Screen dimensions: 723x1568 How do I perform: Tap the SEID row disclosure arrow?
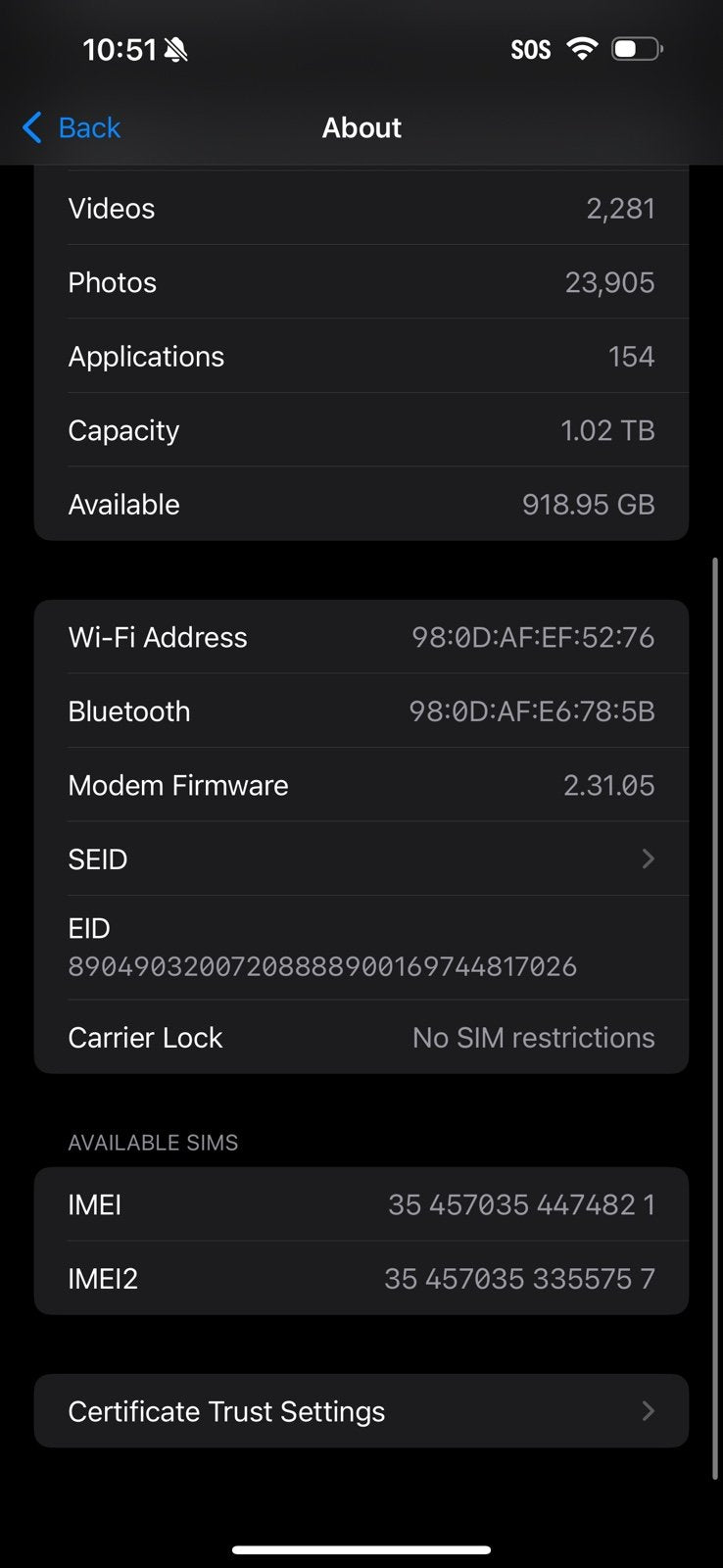tap(647, 859)
